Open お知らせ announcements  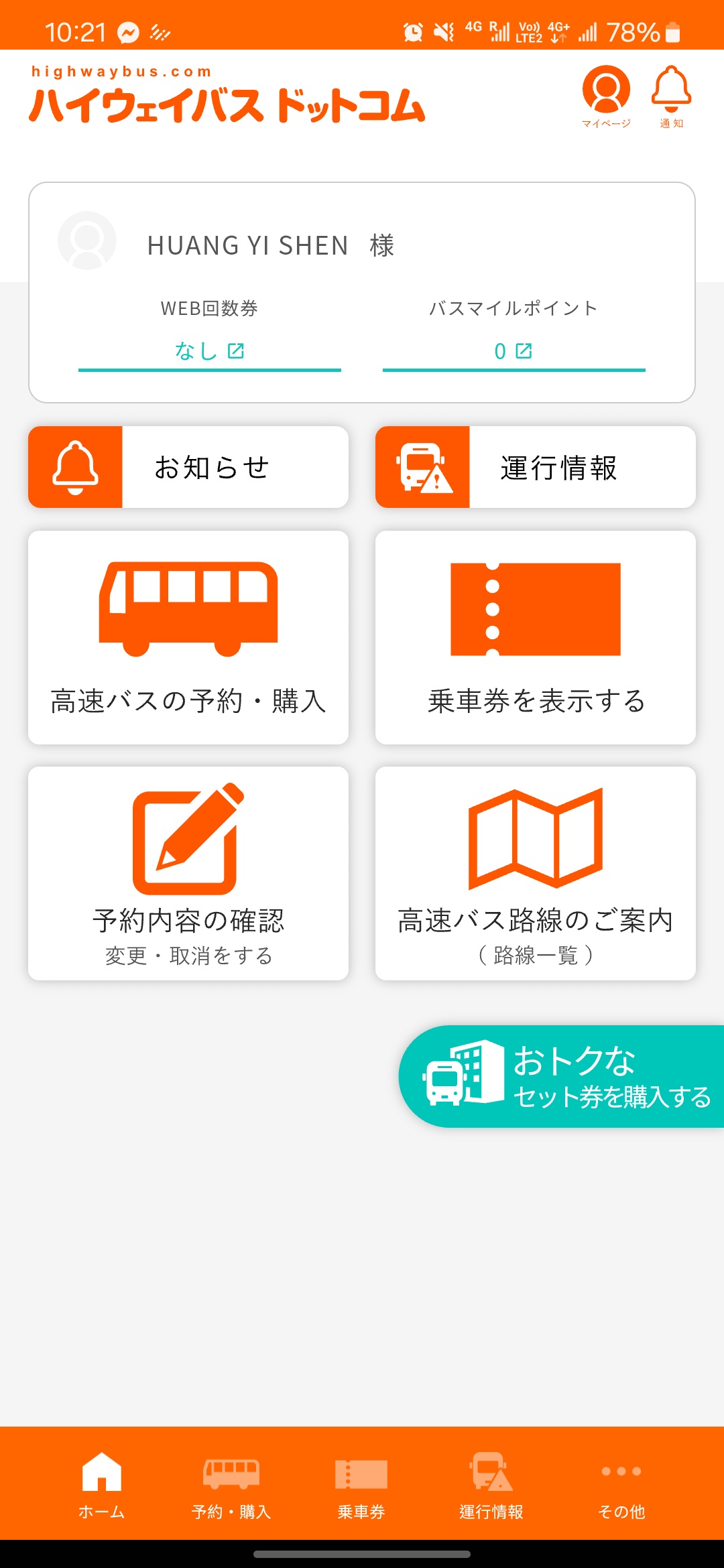point(188,467)
